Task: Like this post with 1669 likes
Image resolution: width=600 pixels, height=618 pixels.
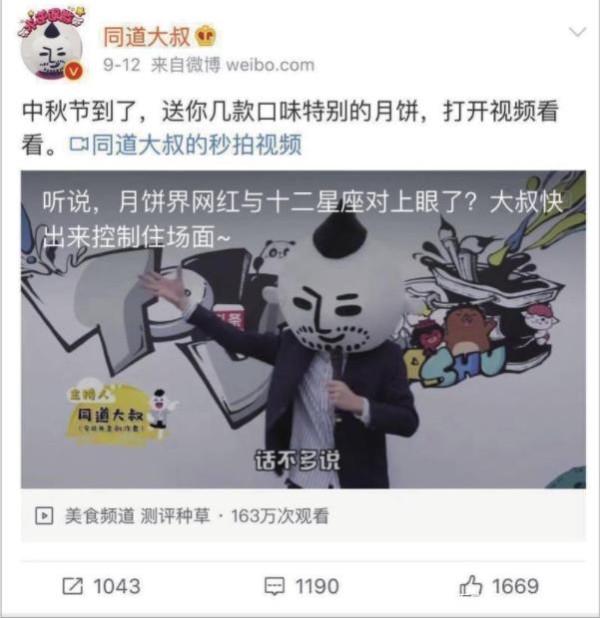Action: [498, 586]
